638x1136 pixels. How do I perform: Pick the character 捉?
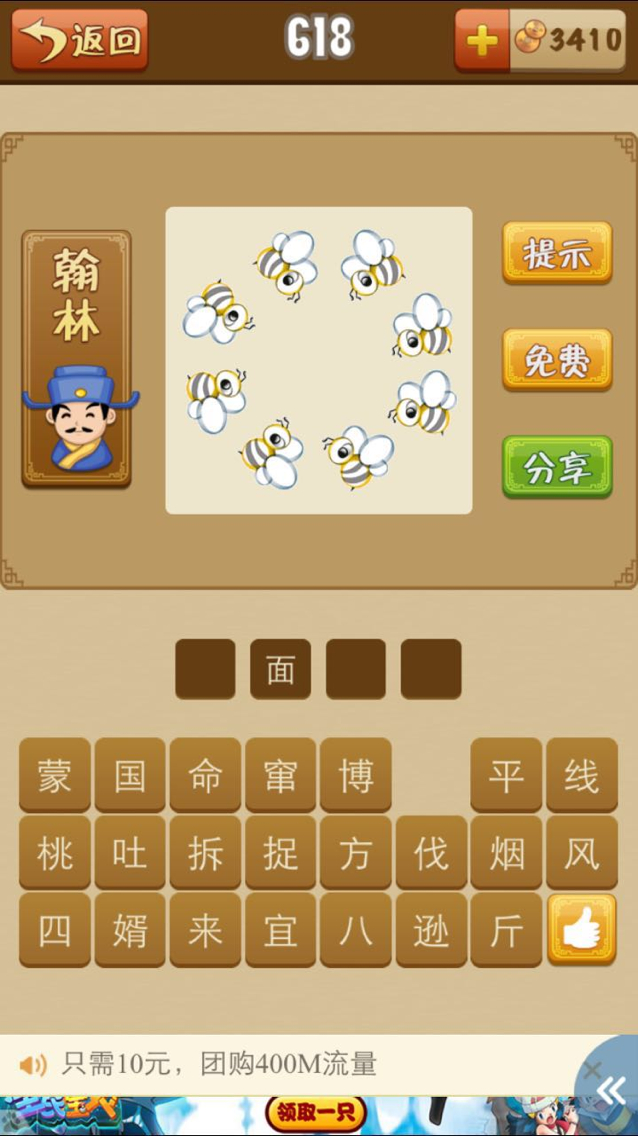(280, 853)
